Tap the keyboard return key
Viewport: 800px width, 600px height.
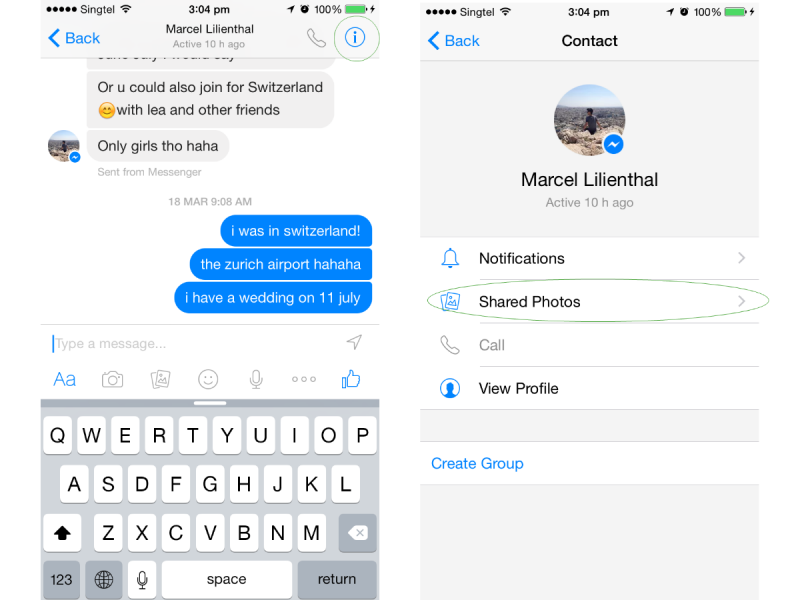[x=336, y=579]
